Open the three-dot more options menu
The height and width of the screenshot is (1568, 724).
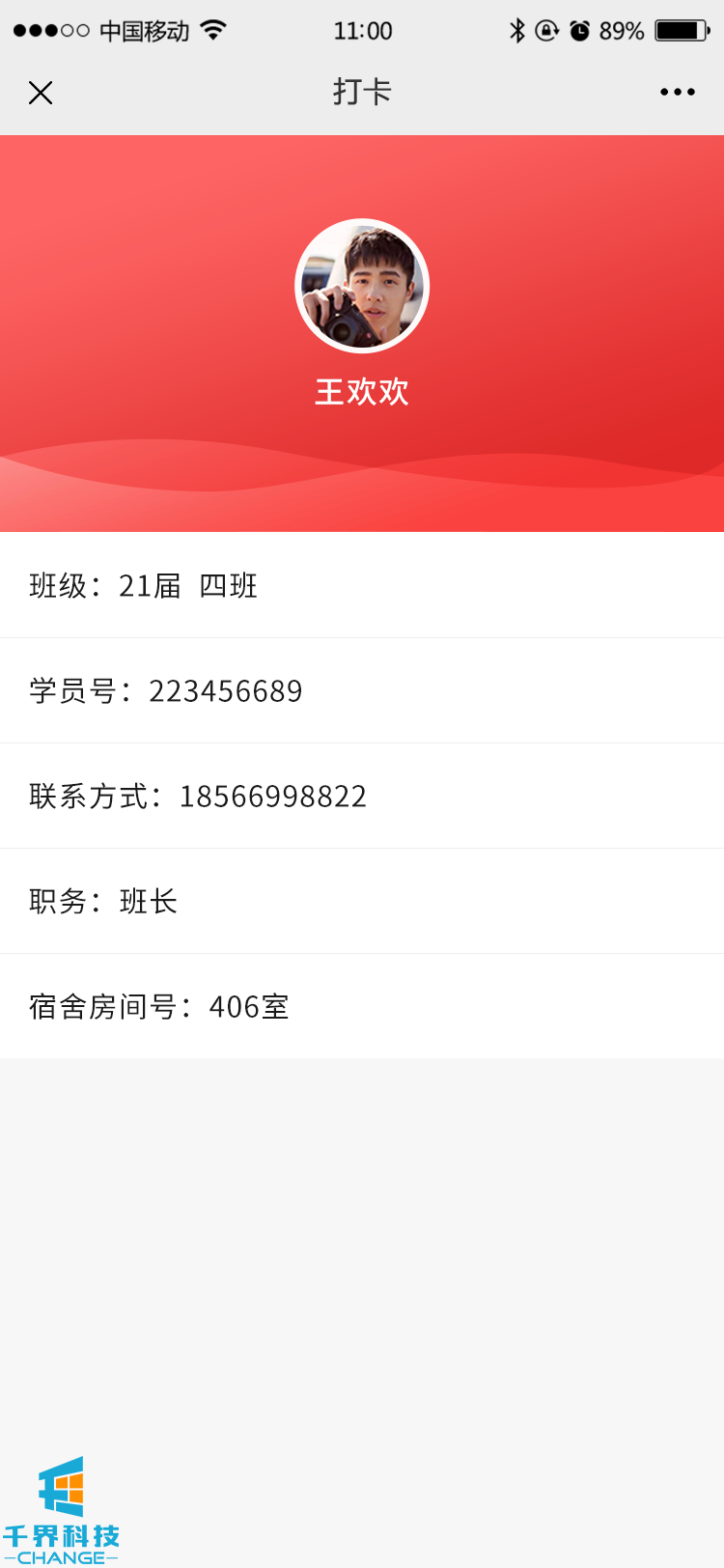click(x=677, y=93)
